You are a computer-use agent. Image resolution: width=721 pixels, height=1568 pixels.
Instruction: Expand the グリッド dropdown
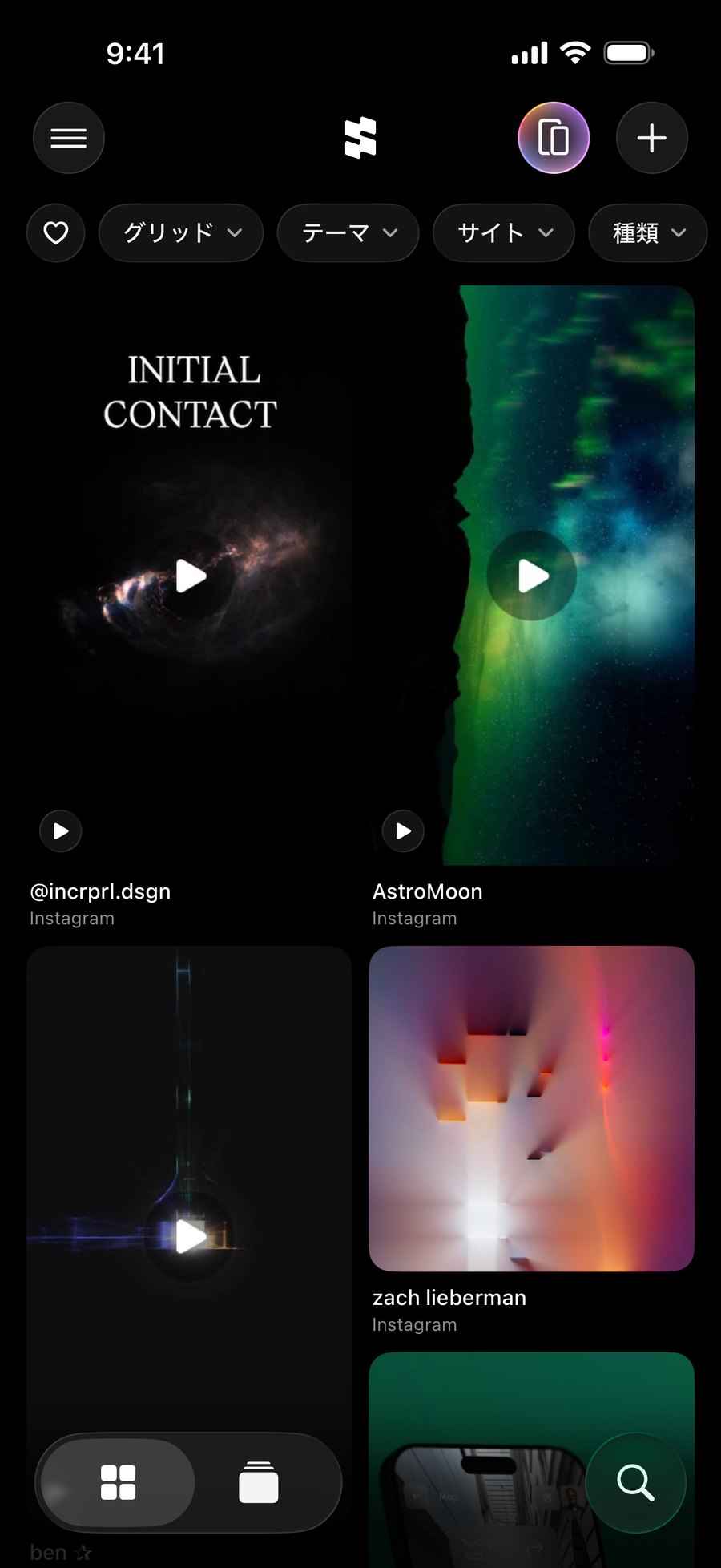(x=181, y=233)
